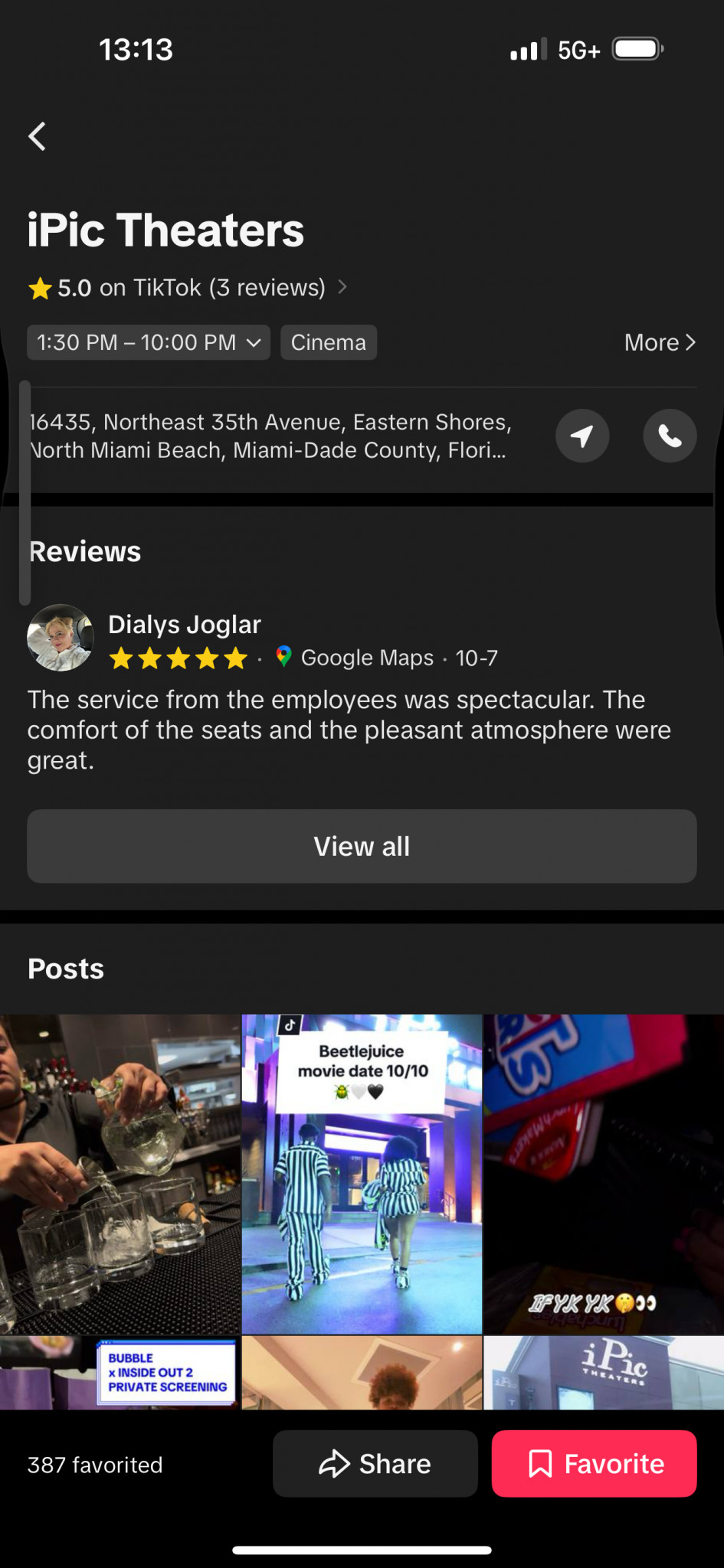View all reviews
The height and width of the screenshot is (1568, 724).
click(362, 846)
